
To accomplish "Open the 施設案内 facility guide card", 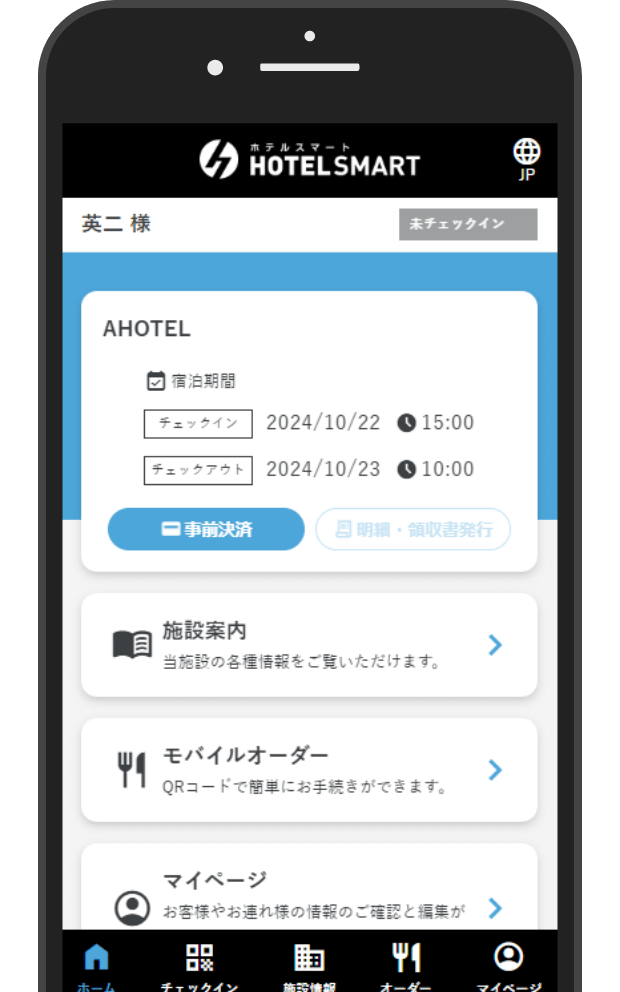I will (309, 645).
